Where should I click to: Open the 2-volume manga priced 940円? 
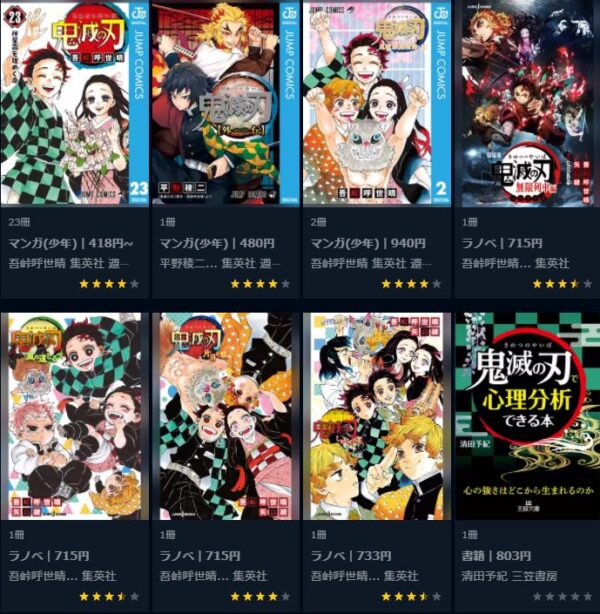[374, 104]
